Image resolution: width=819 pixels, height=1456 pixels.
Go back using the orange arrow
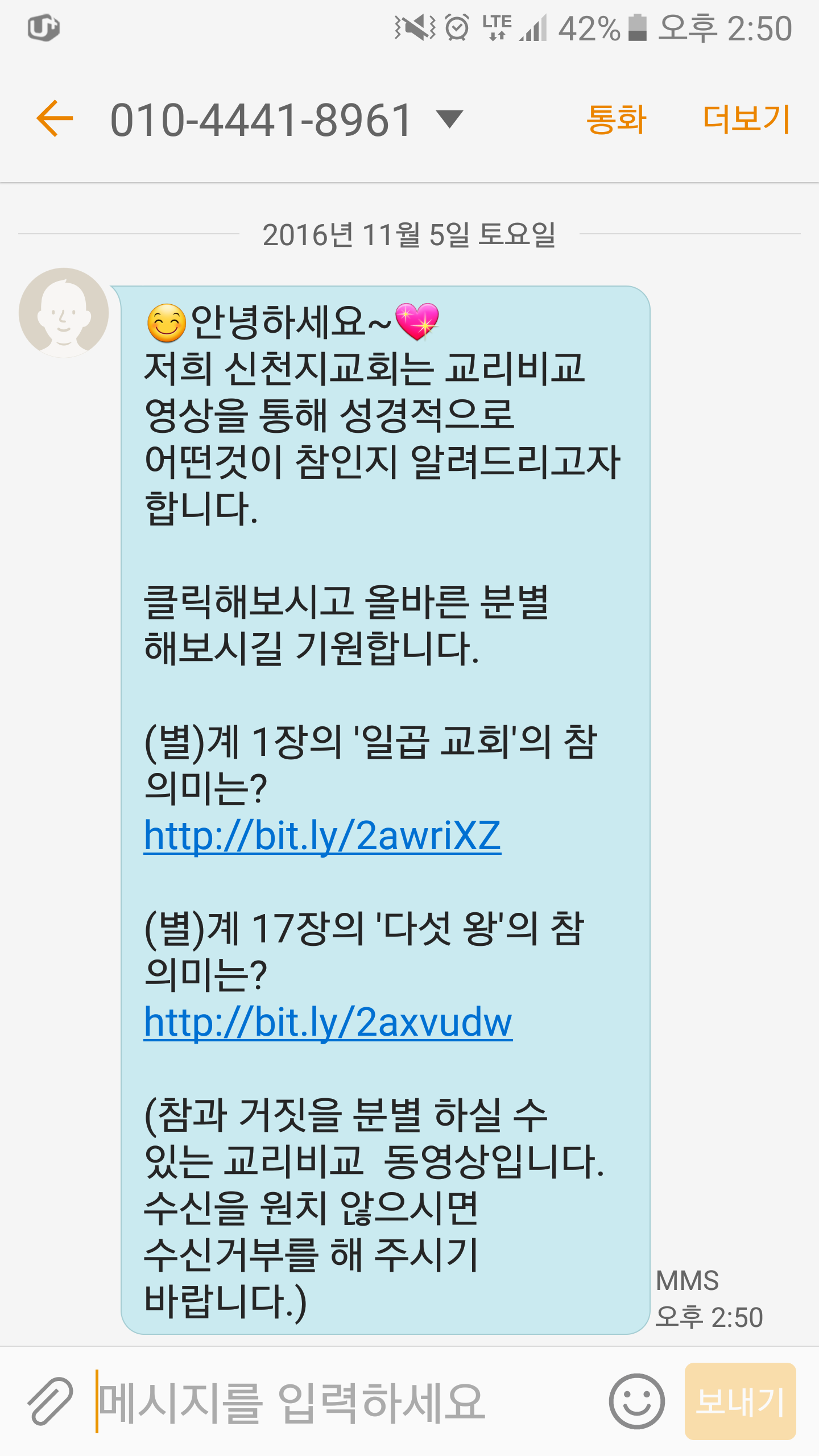point(55,118)
